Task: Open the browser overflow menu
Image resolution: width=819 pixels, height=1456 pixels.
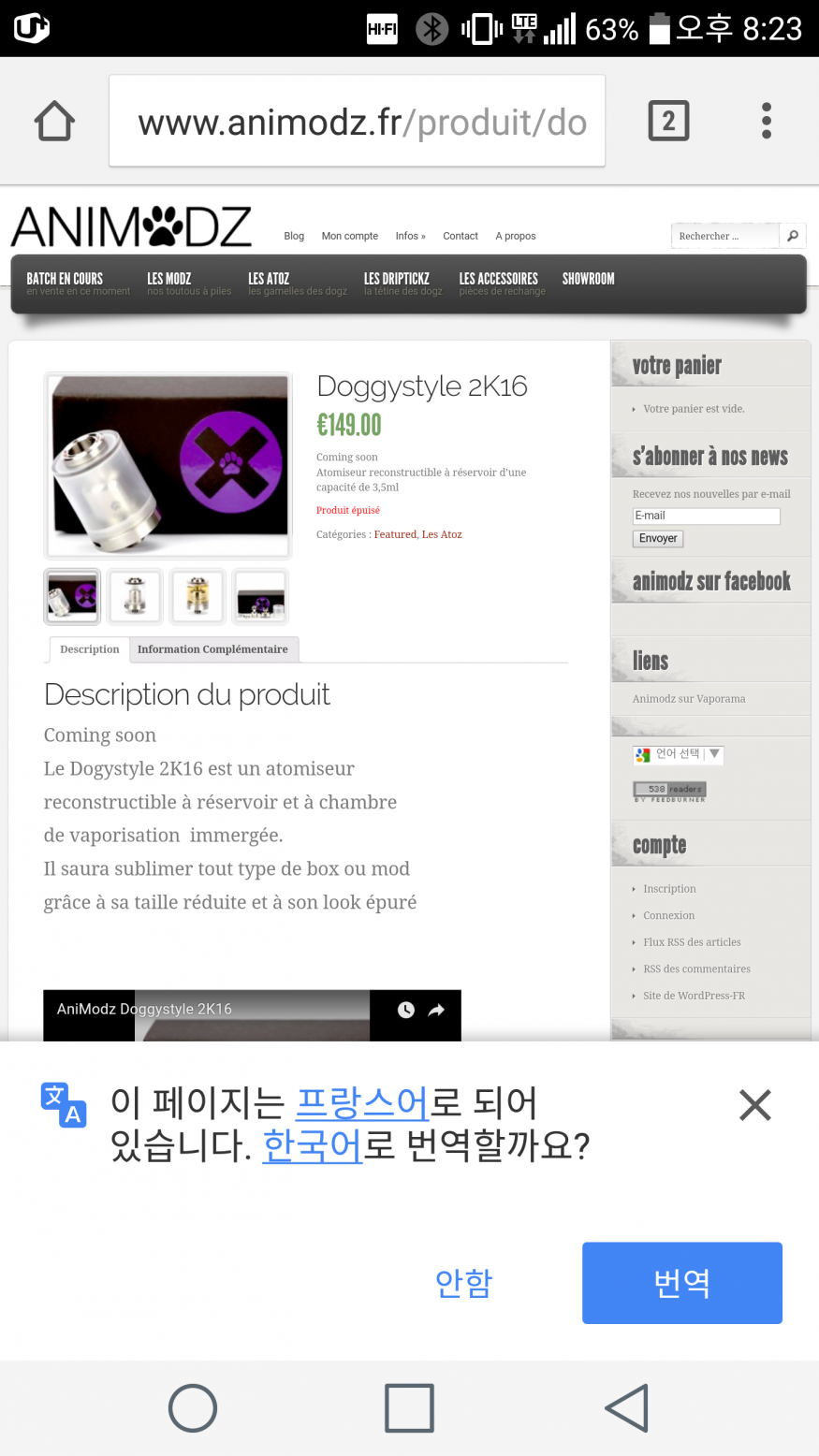Action: click(767, 121)
